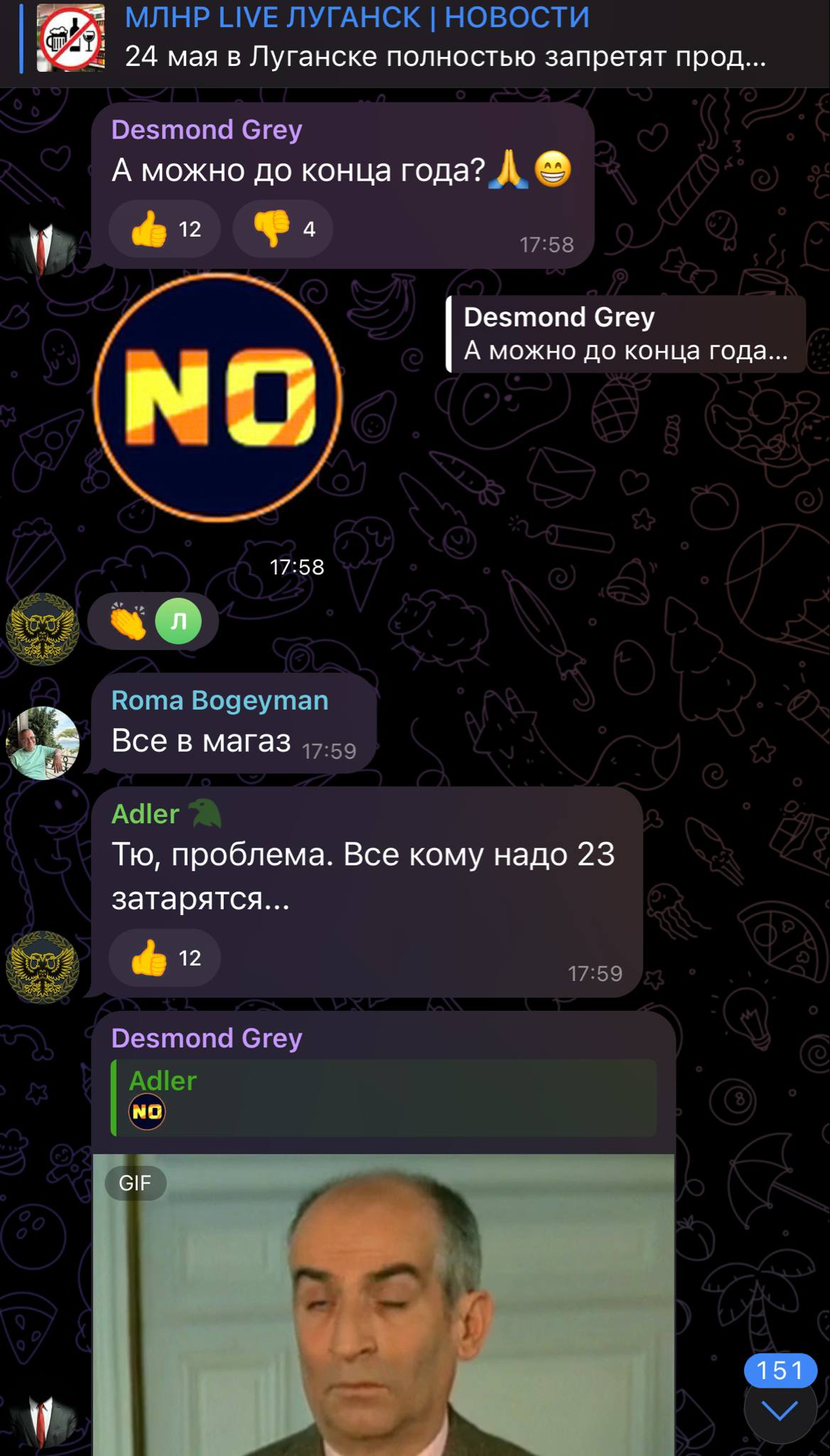Jump to the newest messages with down arrow
Viewport: 830px width, 1456px height.
[x=780, y=1410]
